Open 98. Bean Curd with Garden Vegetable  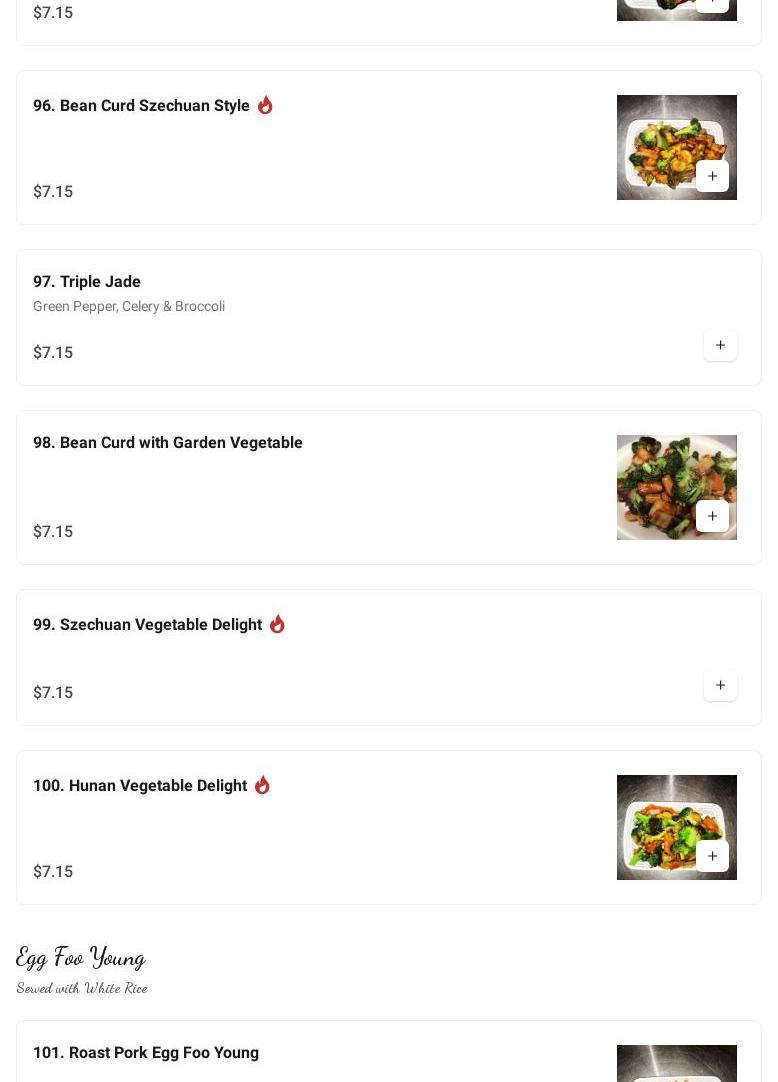click(168, 443)
